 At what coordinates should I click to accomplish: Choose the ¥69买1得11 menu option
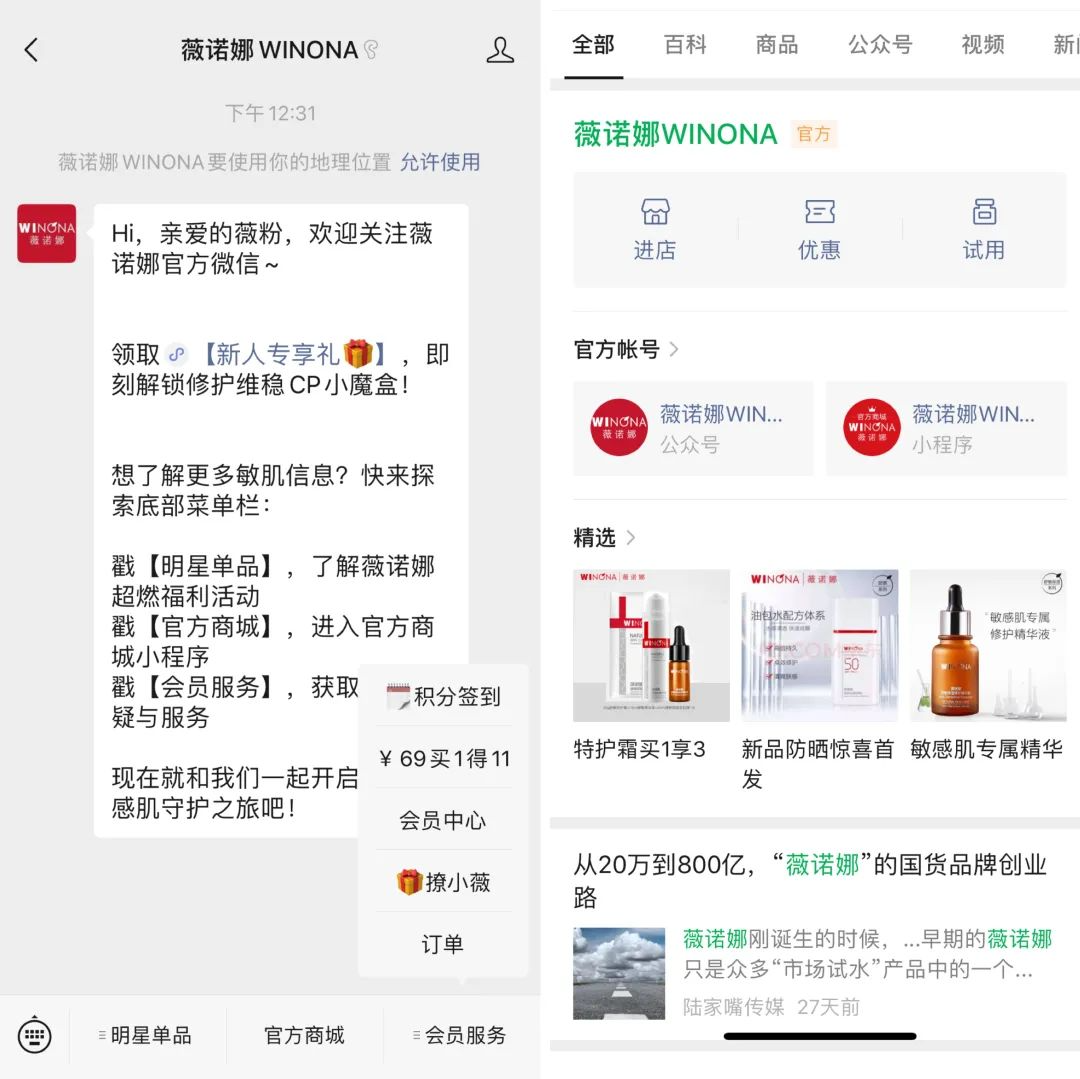(443, 758)
